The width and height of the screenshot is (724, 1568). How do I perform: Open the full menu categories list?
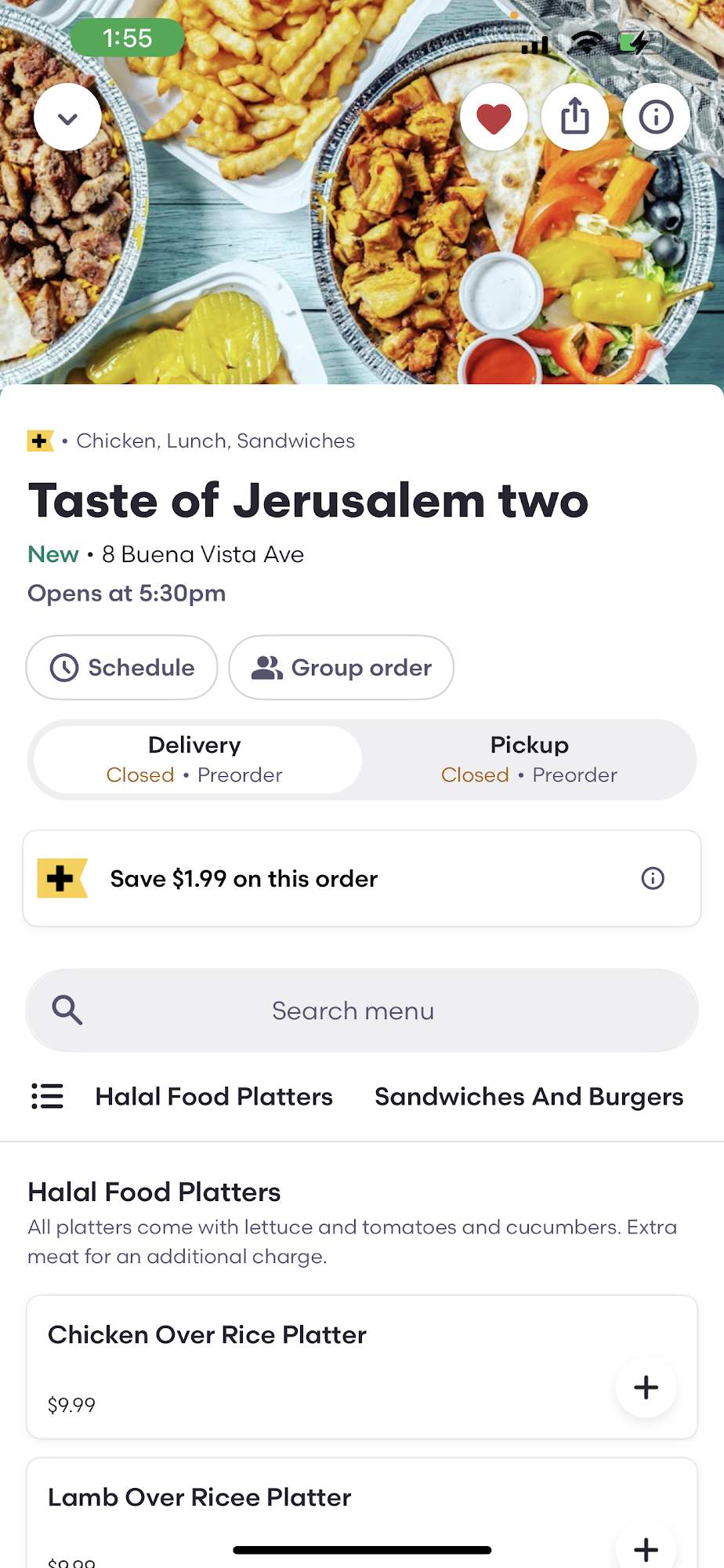(x=47, y=1096)
